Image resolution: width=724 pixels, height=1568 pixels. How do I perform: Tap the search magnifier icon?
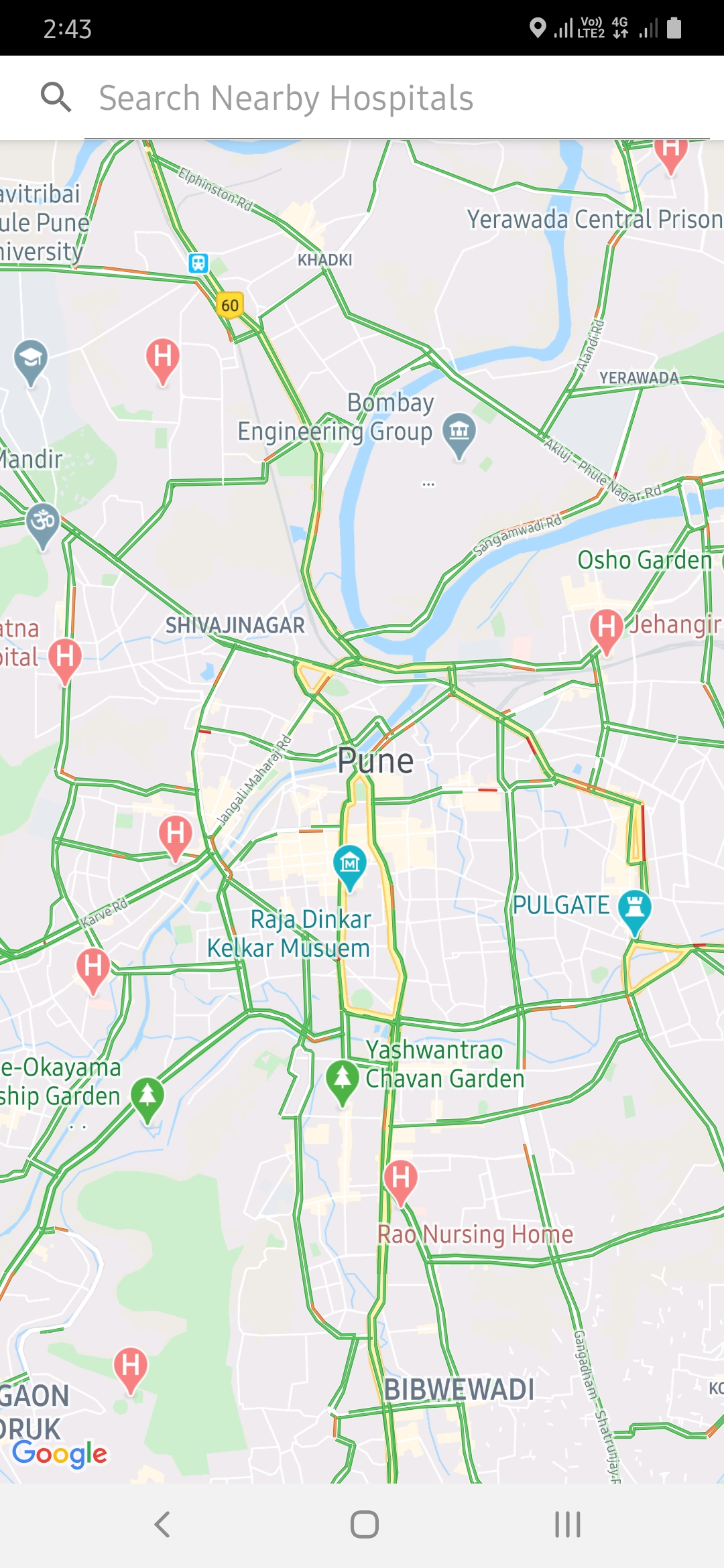[x=56, y=98]
